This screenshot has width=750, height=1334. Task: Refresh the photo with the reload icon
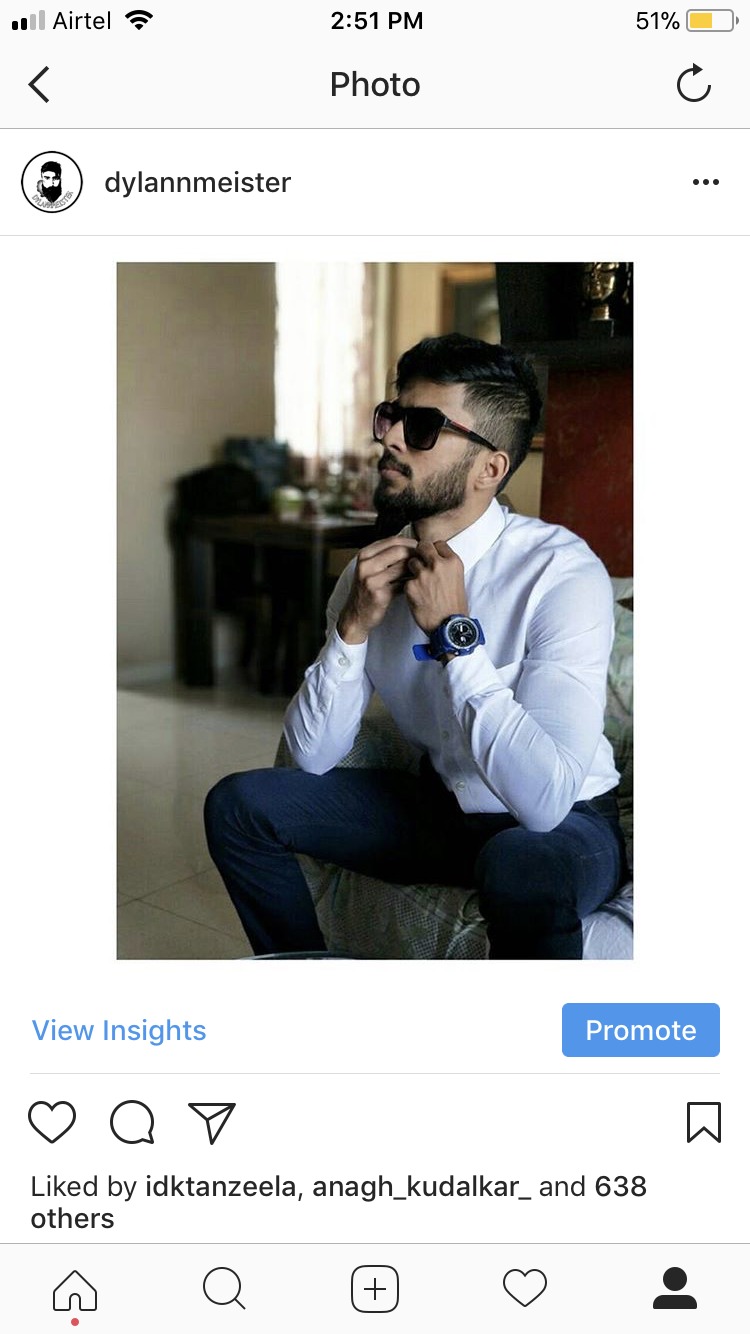[x=693, y=85]
